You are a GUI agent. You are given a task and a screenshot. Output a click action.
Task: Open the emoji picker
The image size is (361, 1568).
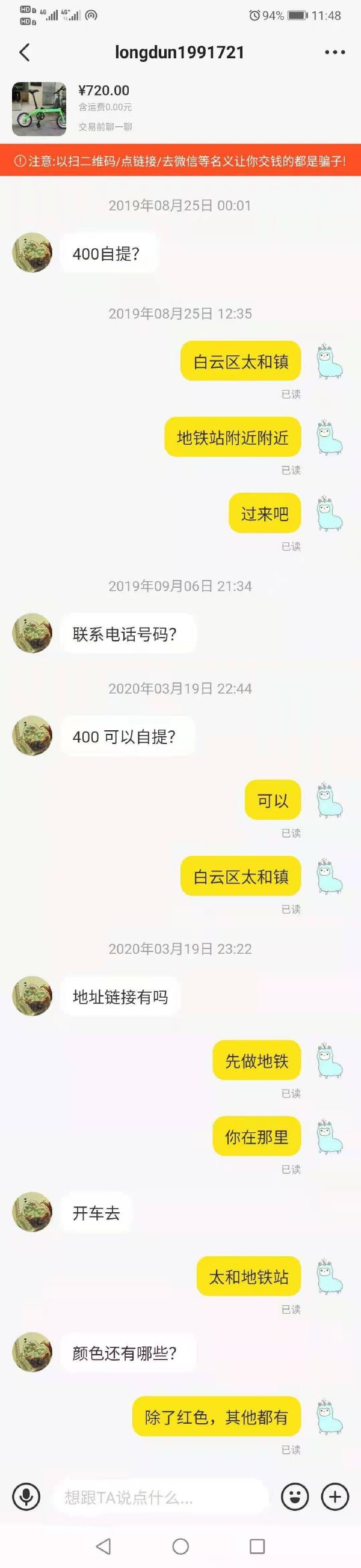coord(295,1496)
